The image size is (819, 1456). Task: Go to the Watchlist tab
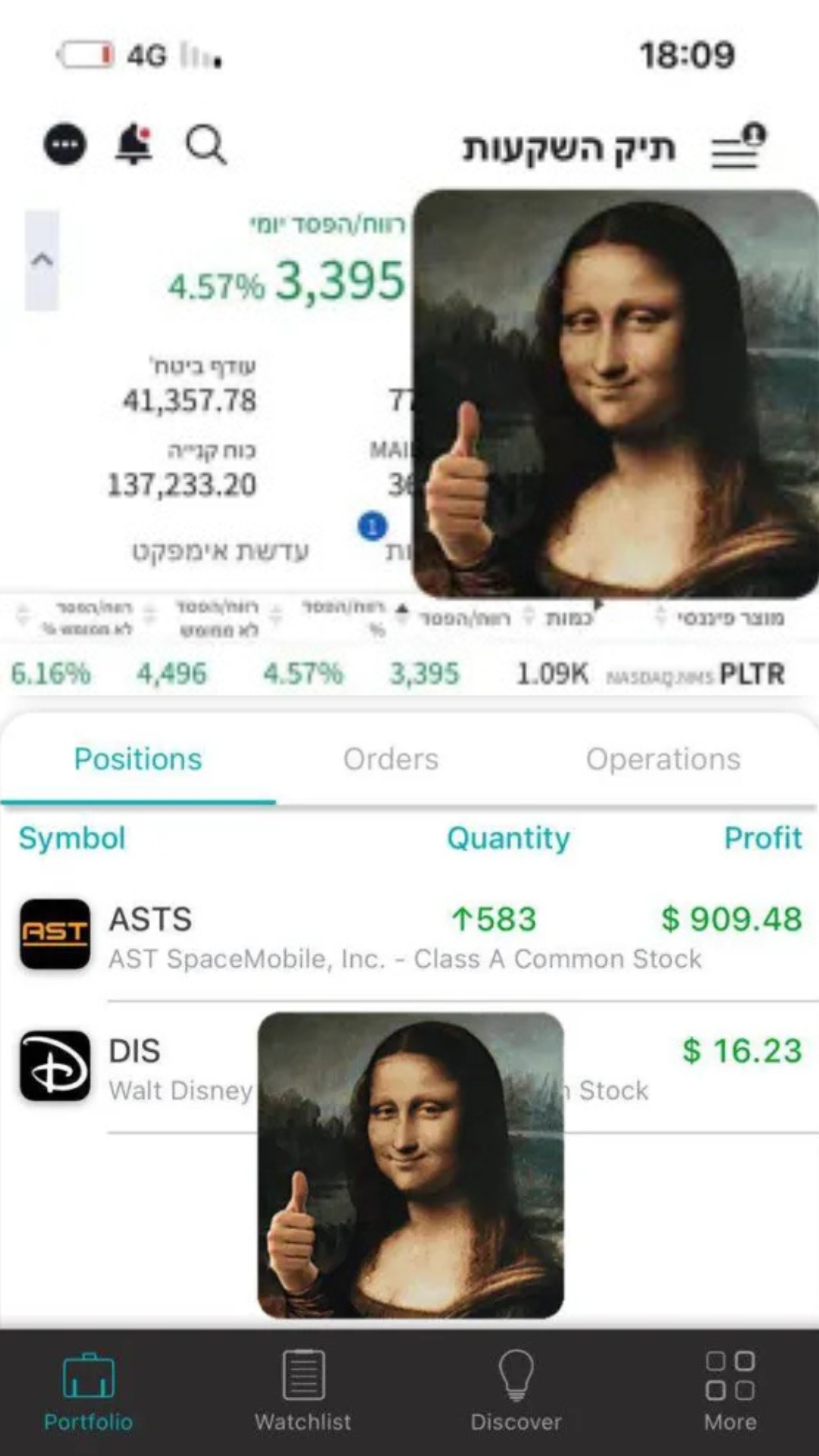(x=303, y=1392)
